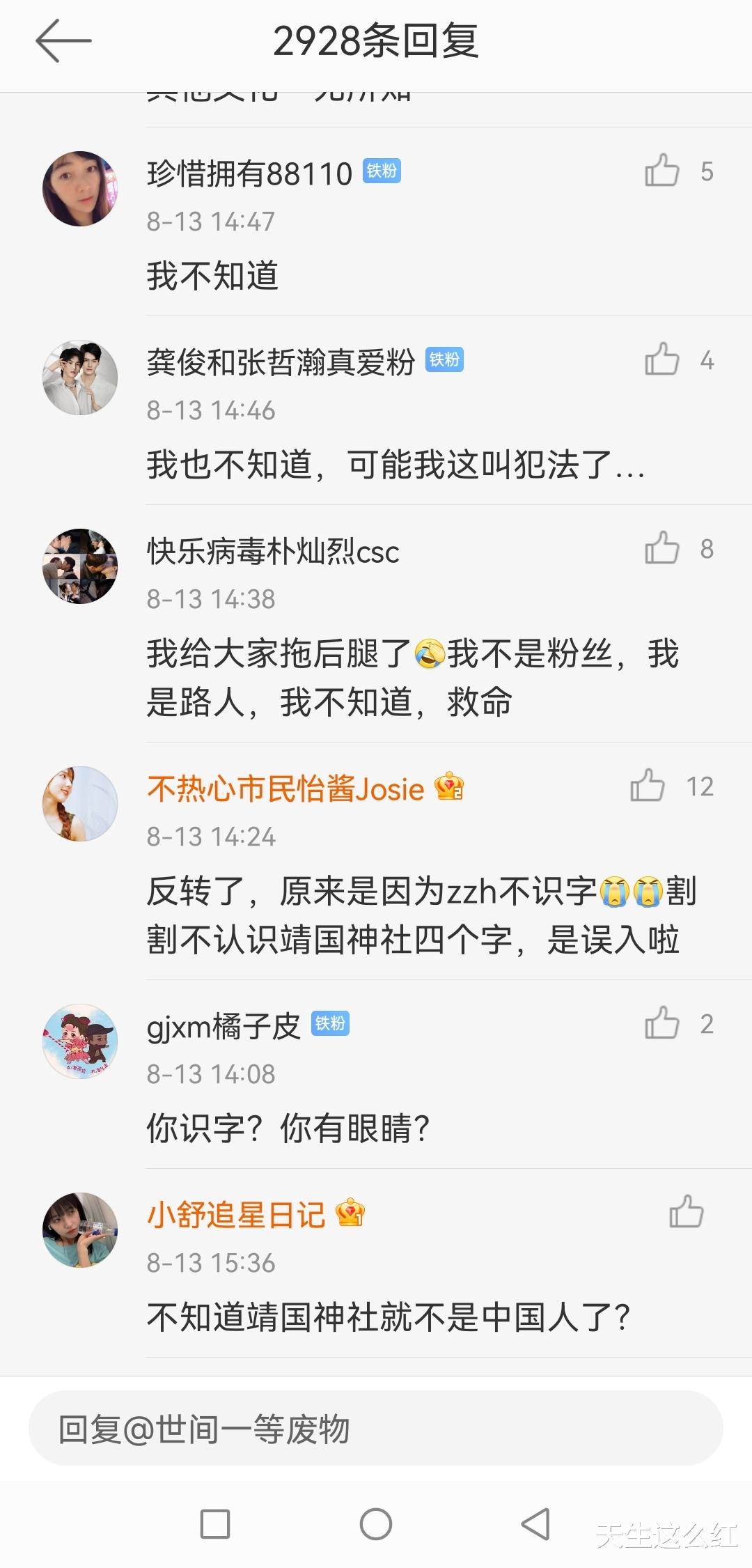The image size is (752, 1568).
Task: Open avatar of 不热心市民怡酱Josie
Action: click(x=81, y=801)
